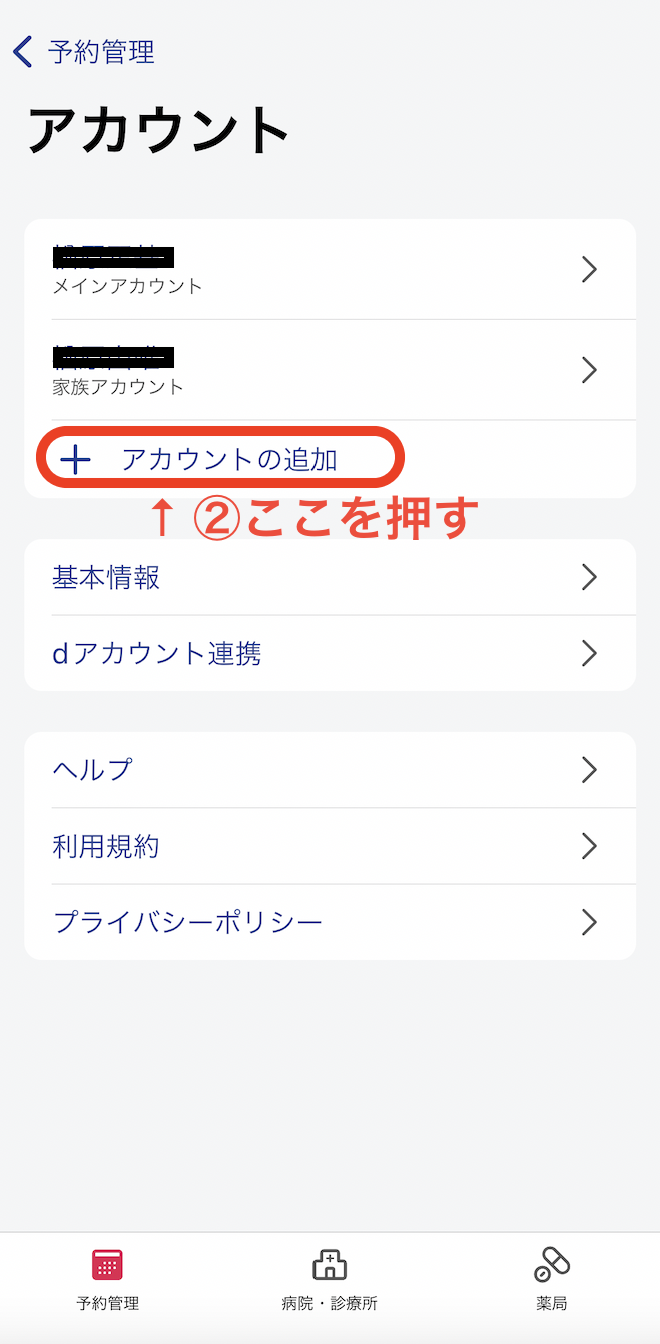Switch to the 病院・診療所 tab

tap(329, 1280)
